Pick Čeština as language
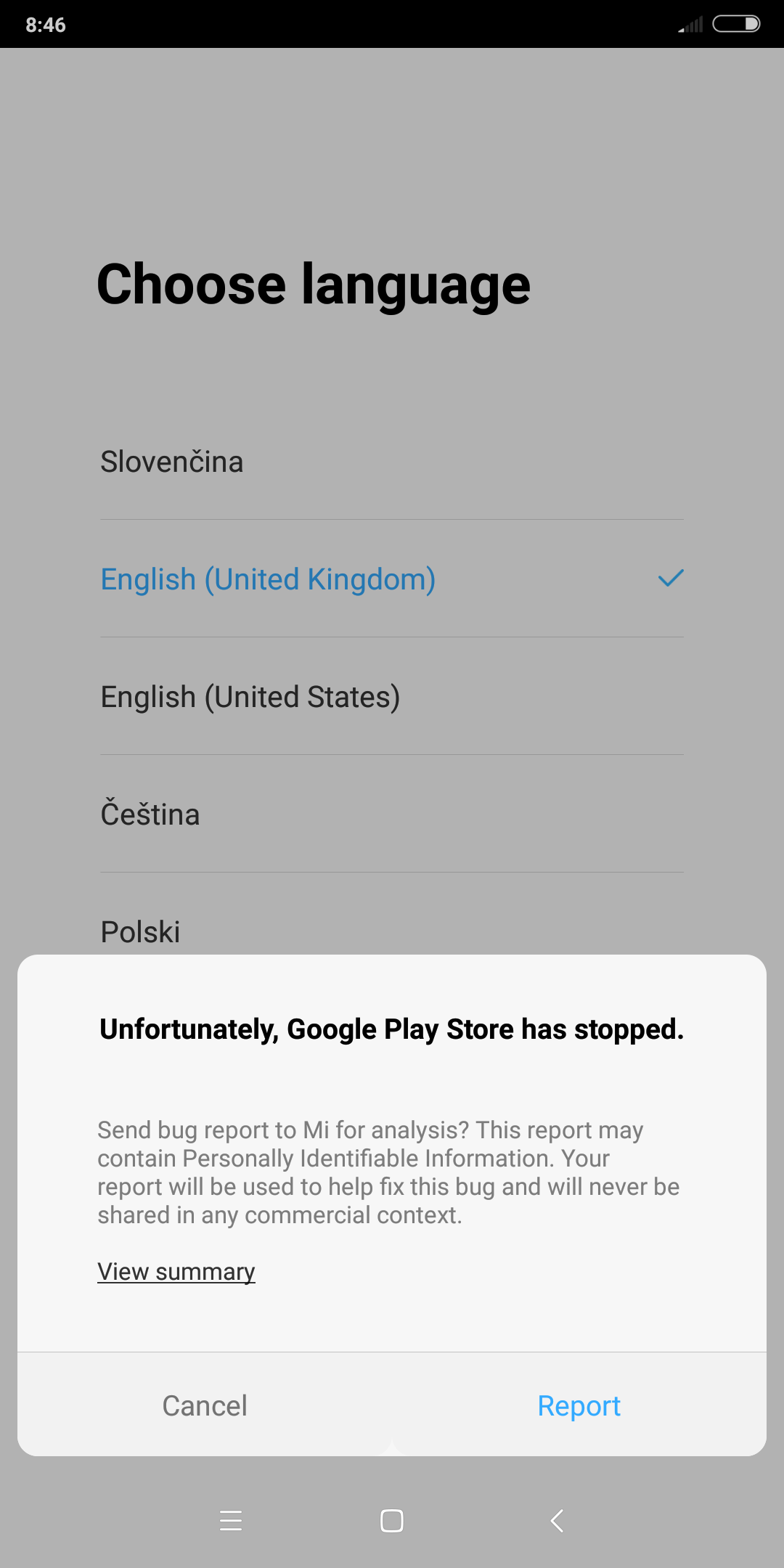 coord(150,814)
